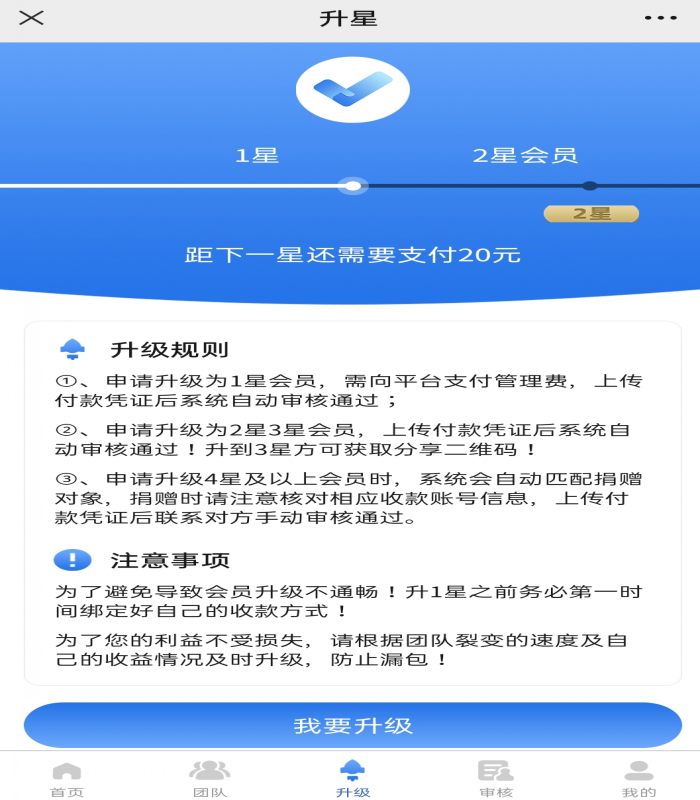The image size is (700, 800).
Task: Go to the 审核 tab
Action: [x=496, y=778]
